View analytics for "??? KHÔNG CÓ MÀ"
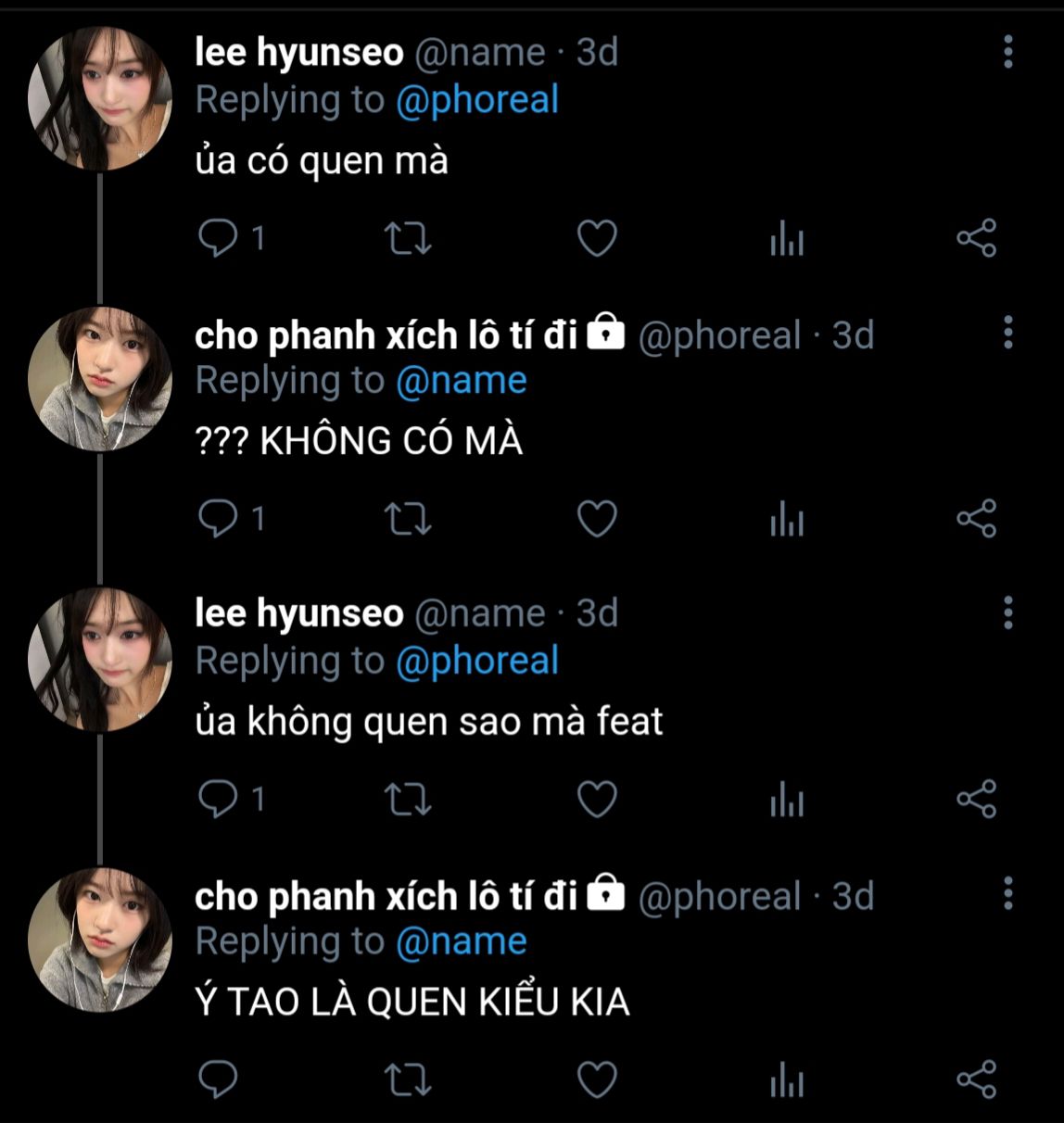1064x1123 pixels. [787, 521]
